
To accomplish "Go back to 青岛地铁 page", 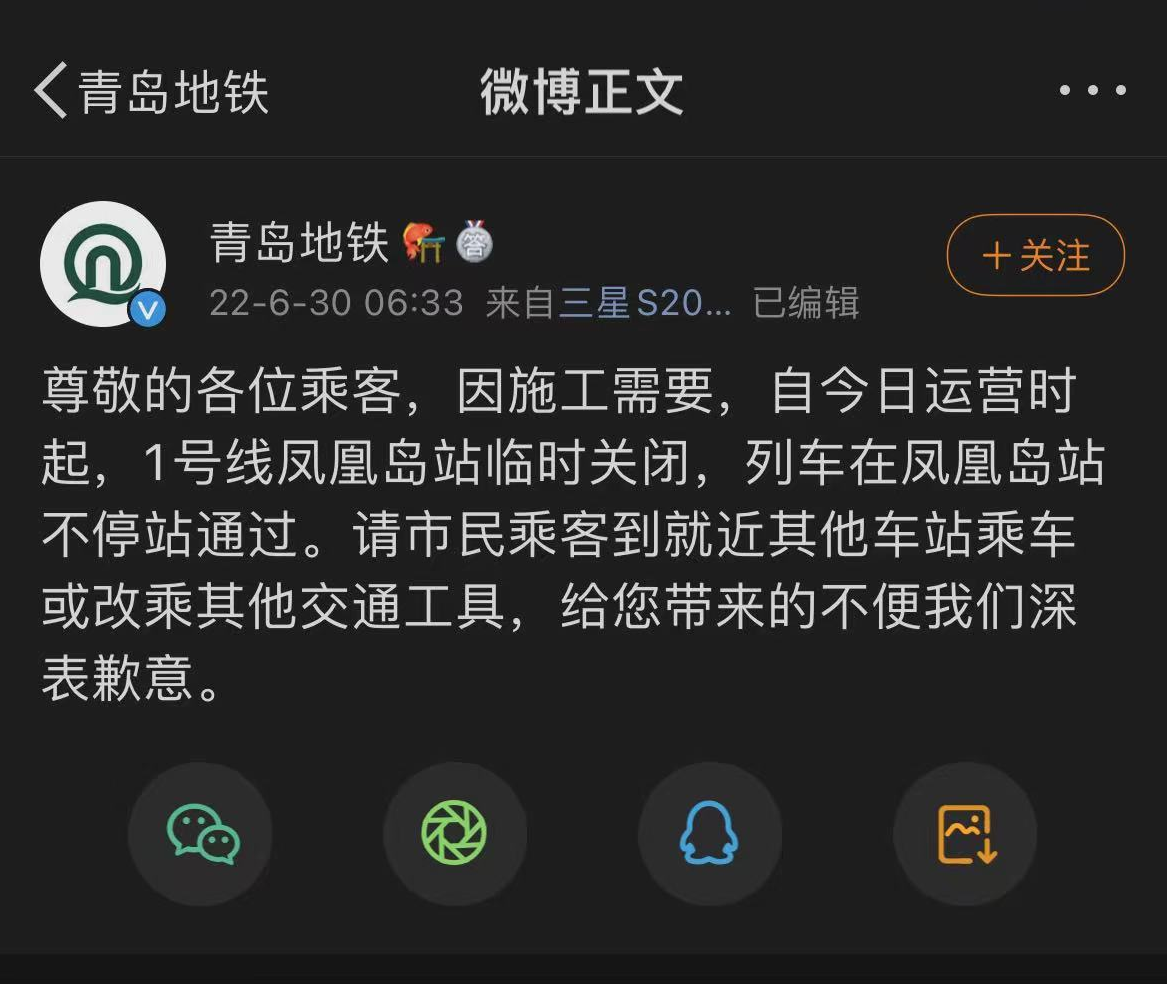I will [150, 92].
